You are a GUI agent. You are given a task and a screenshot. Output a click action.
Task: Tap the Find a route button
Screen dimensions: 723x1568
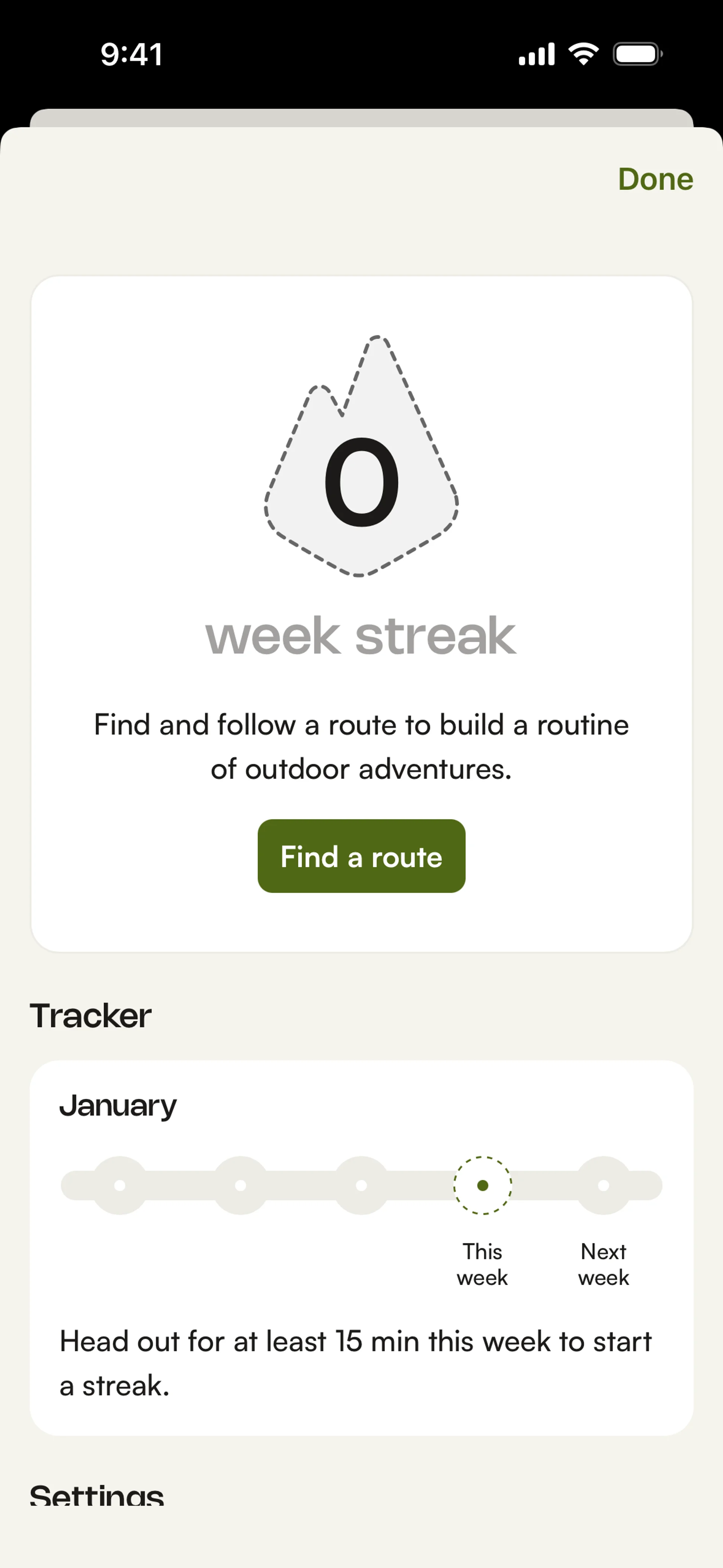[361, 856]
